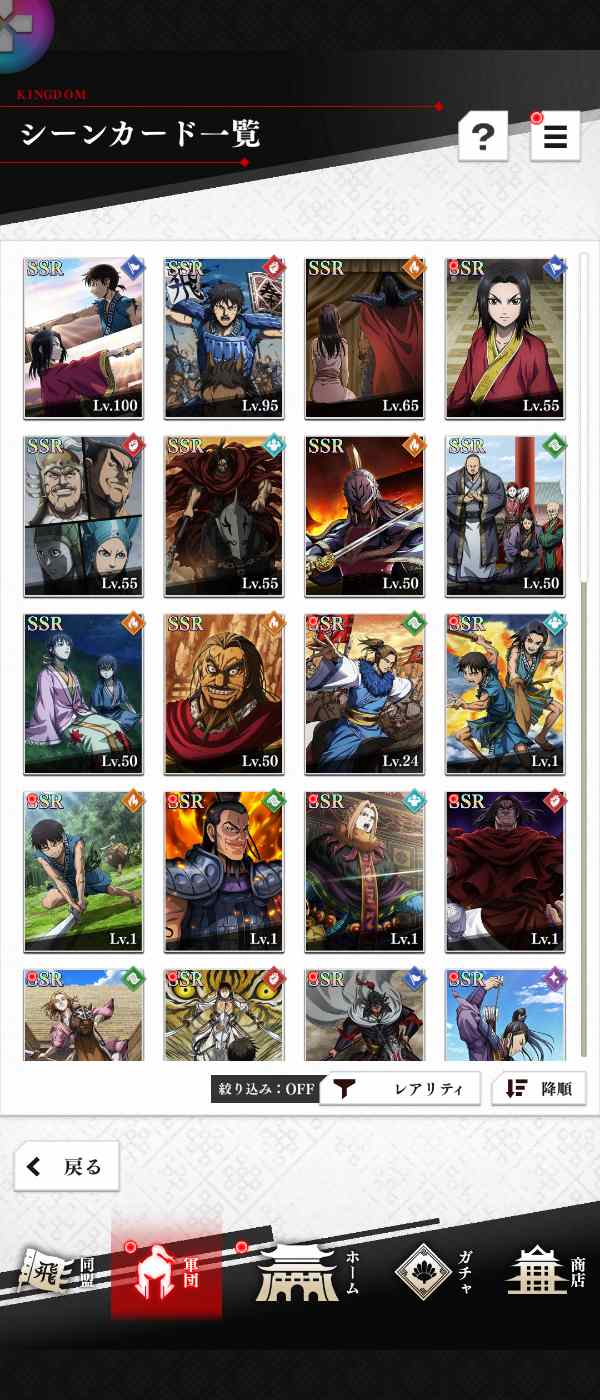Image resolution: width=600 pixels, height=1400 pixels.
Task: Tap the 戻る back button
Action: click(x=67, y=1166)
